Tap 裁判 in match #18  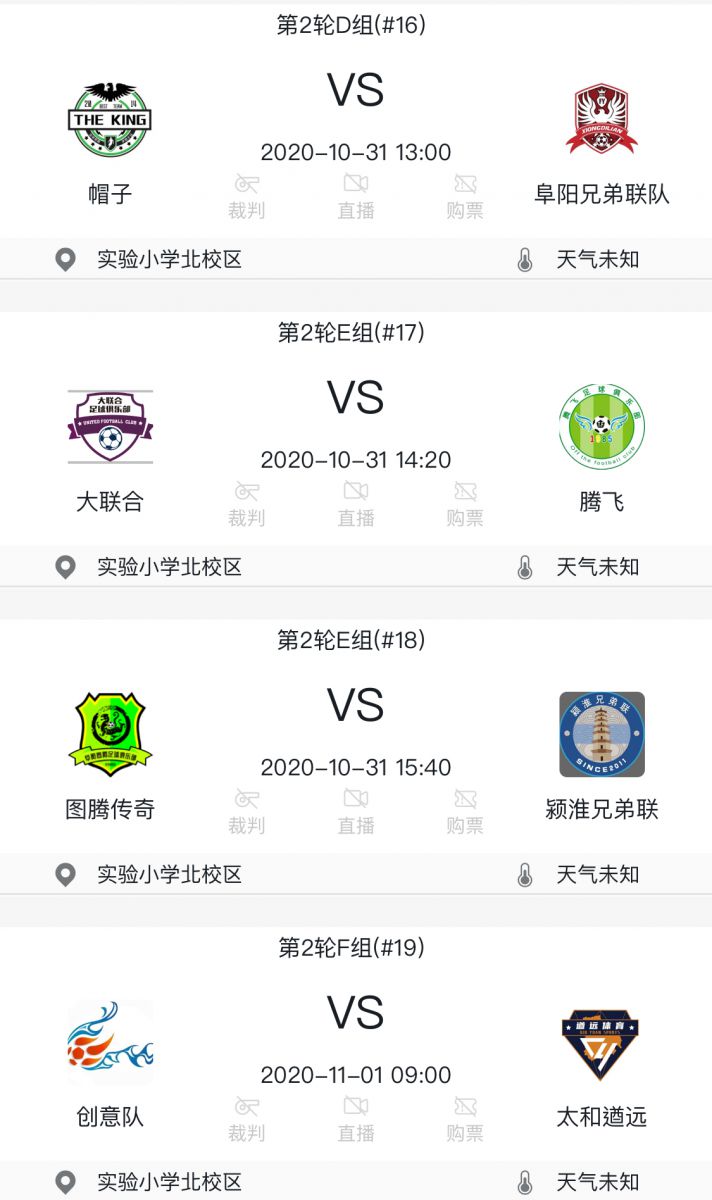click(x=246, y=812)
